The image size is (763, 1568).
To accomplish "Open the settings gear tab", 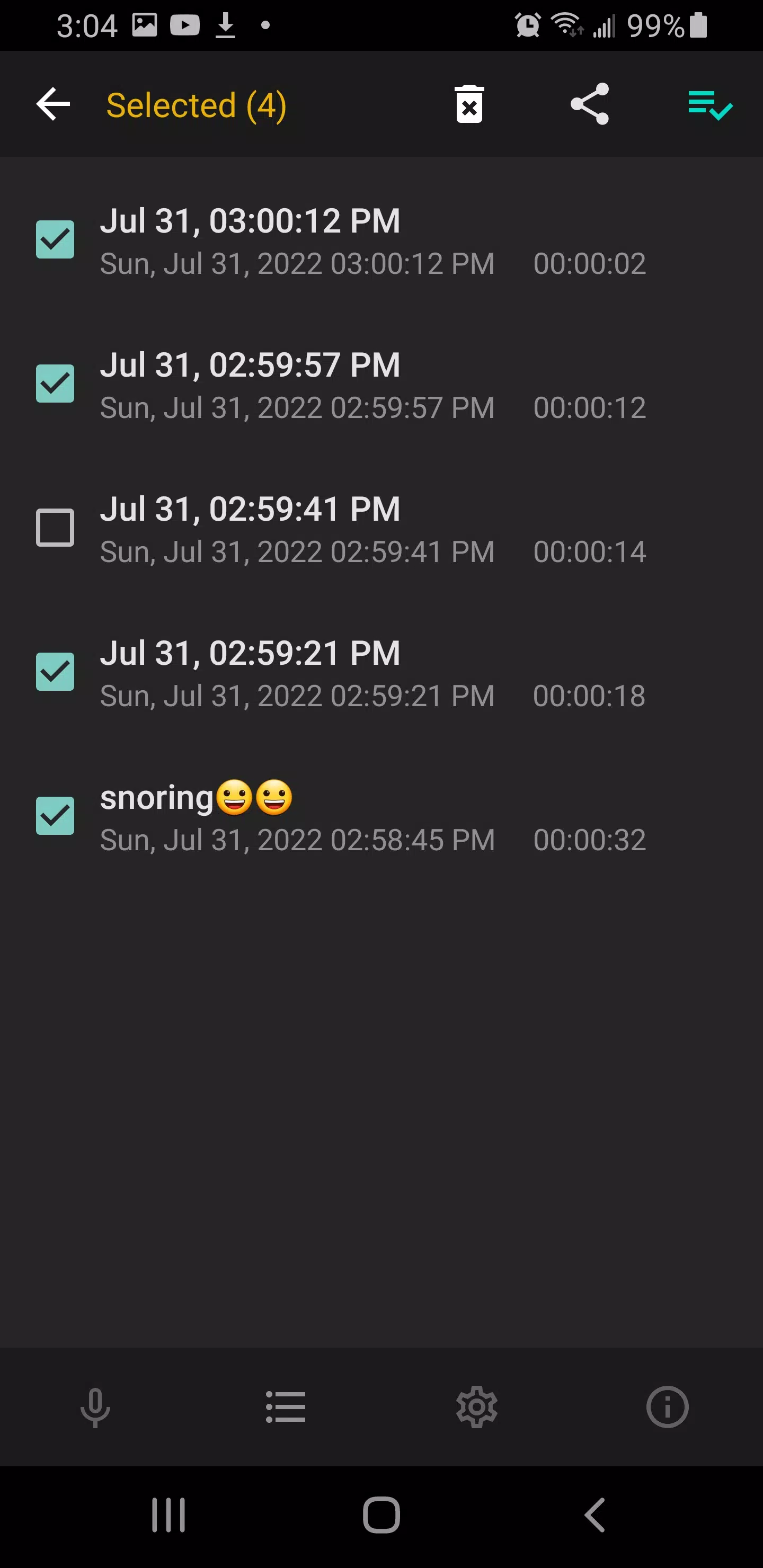I will (477, 1406).
